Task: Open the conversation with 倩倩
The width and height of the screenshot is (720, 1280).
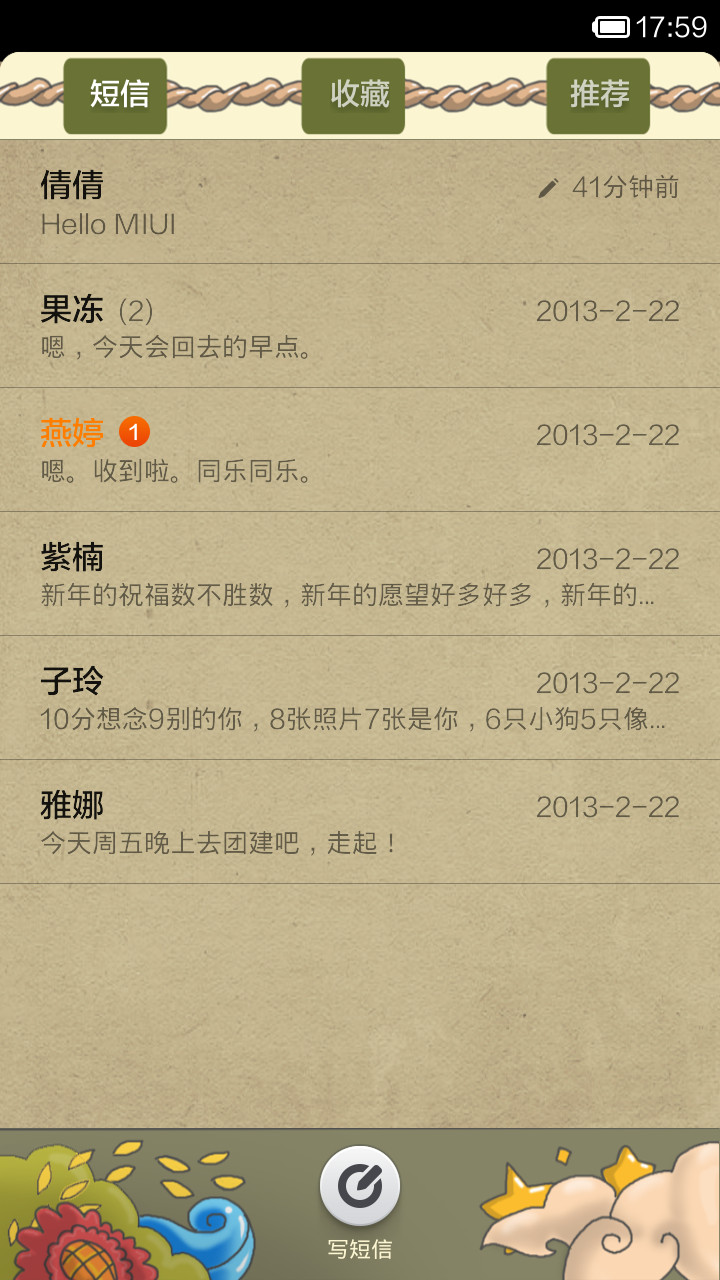Action: (360, 202)
